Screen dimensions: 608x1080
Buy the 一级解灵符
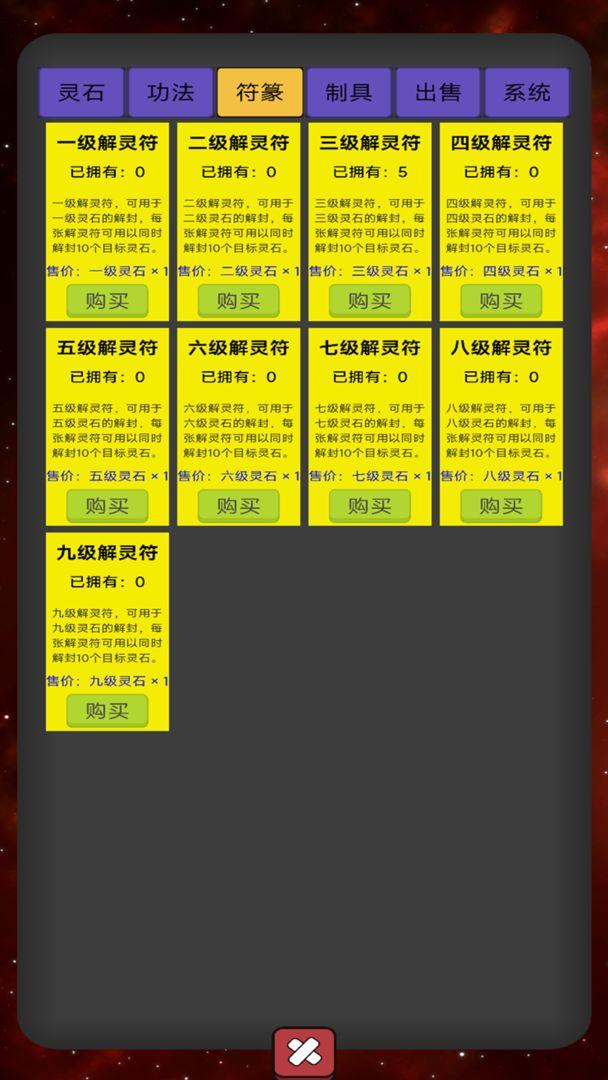click(x=107, y=301)
